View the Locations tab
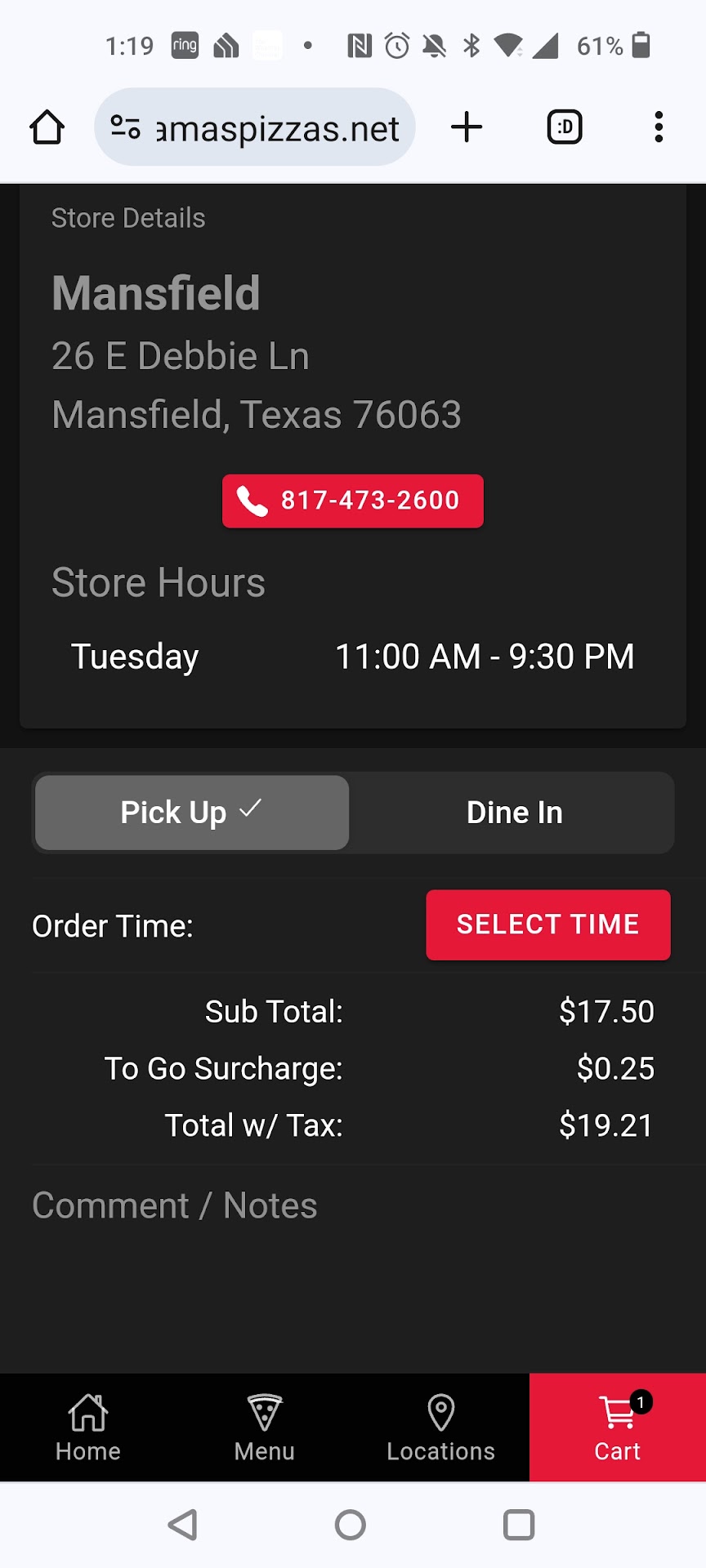Image resolution: width=706 pixels, height=1568 pixels. (440, 1428)
